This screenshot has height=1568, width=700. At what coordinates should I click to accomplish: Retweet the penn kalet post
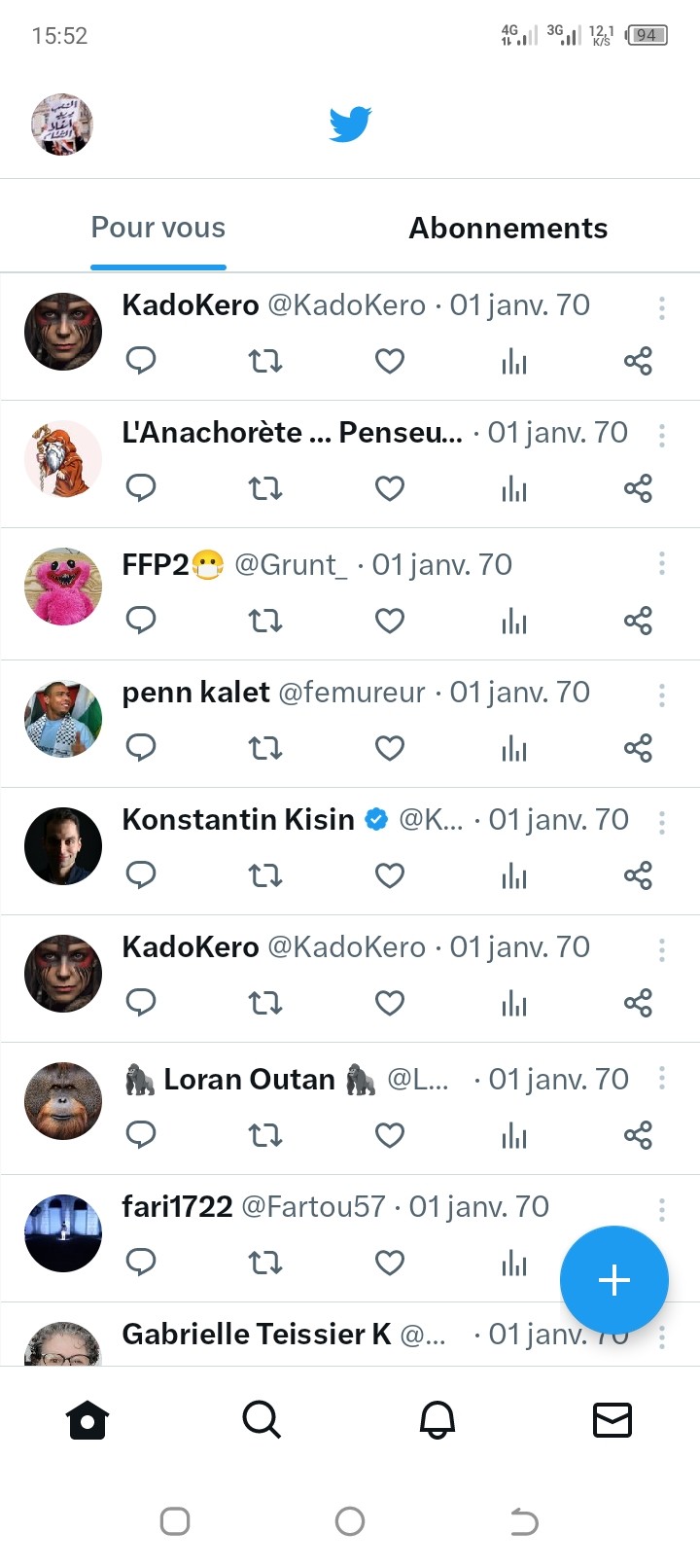265,748
